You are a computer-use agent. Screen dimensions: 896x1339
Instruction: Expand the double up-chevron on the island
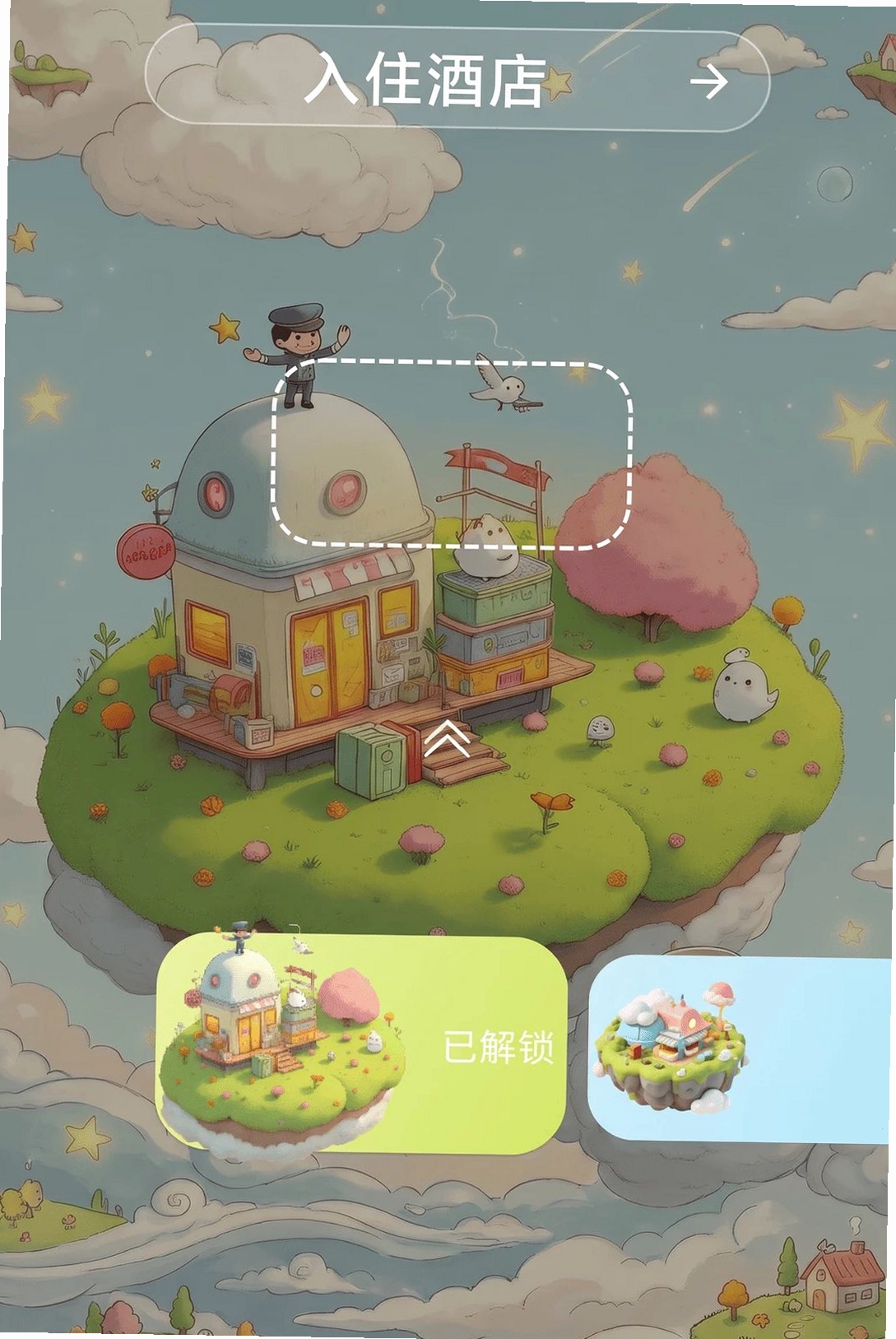(x=447, y=737)
